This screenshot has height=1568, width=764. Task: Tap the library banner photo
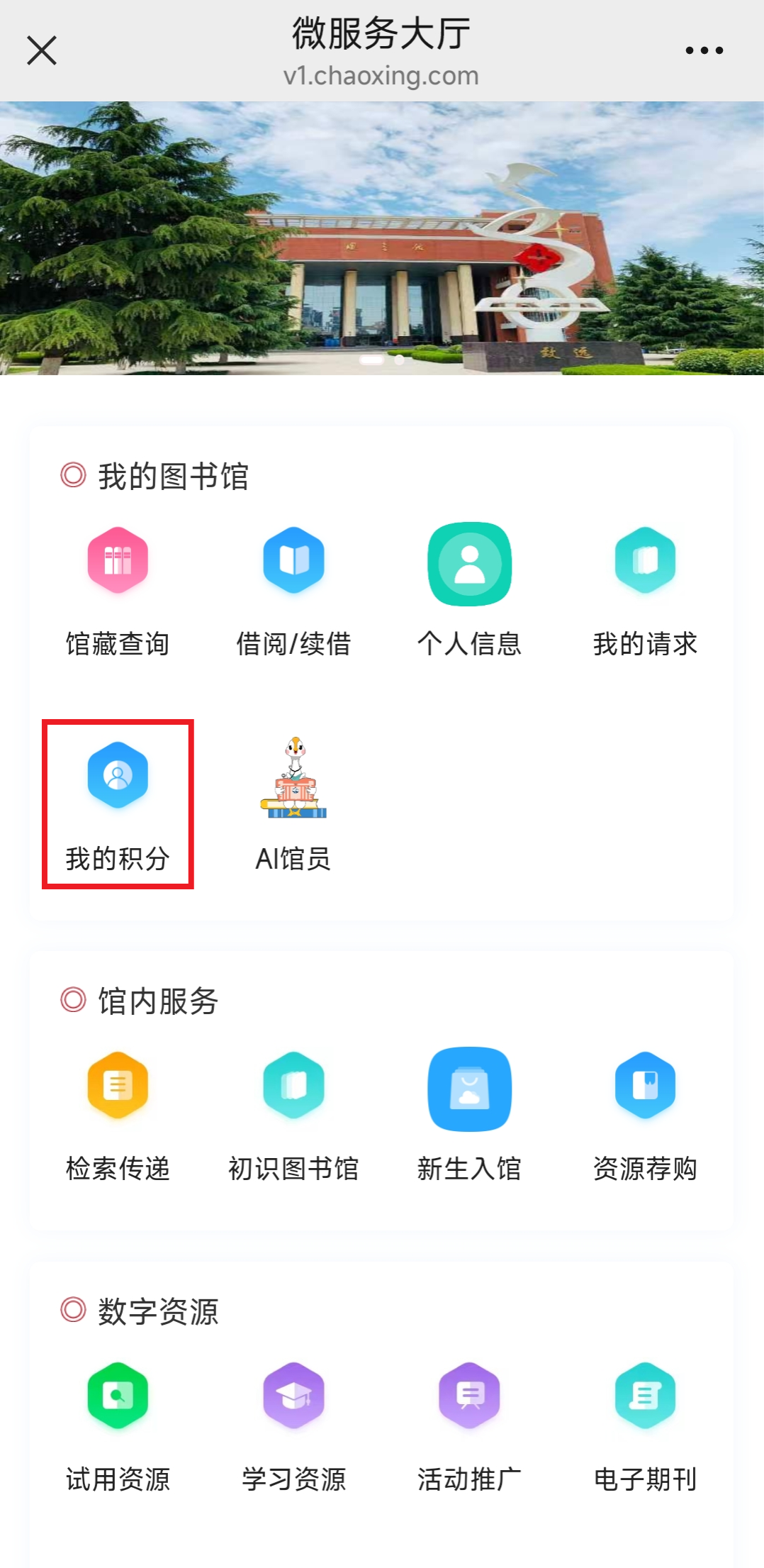pos(382,238)
